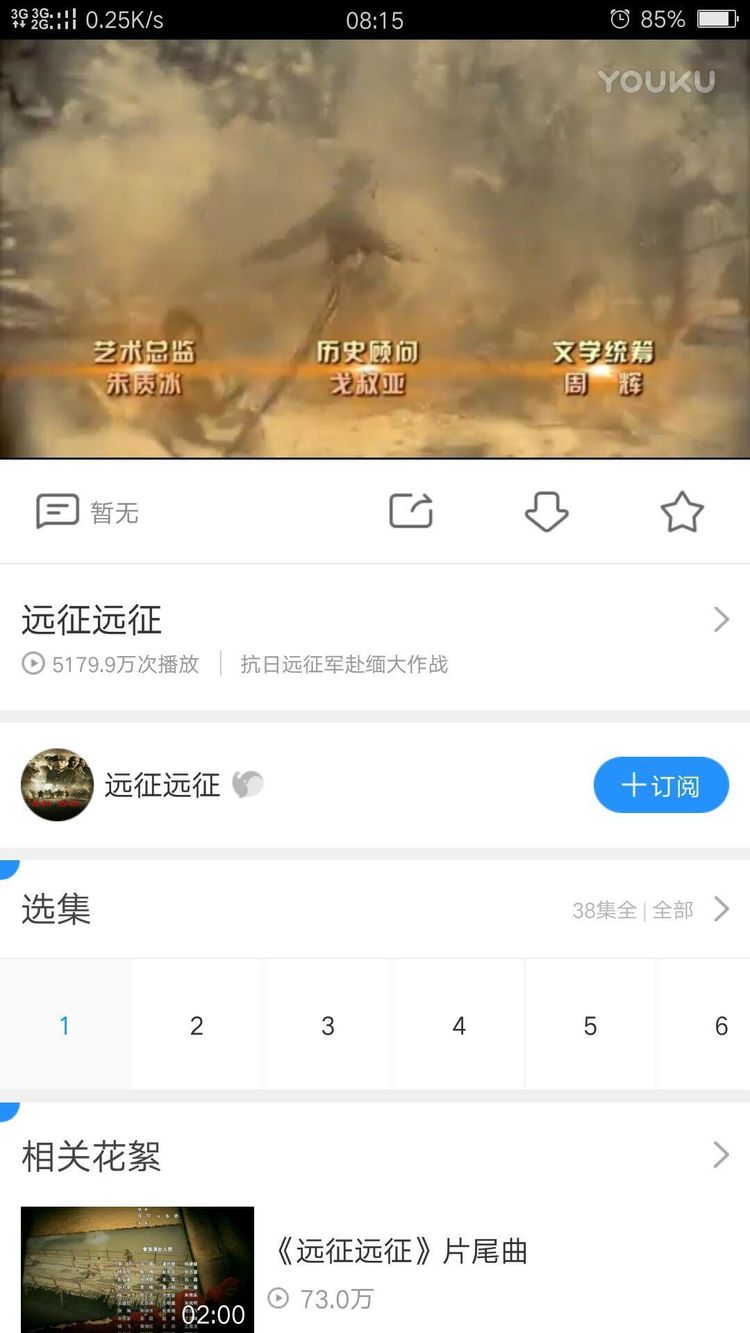View all 38 episodes

tap(650, 910)
